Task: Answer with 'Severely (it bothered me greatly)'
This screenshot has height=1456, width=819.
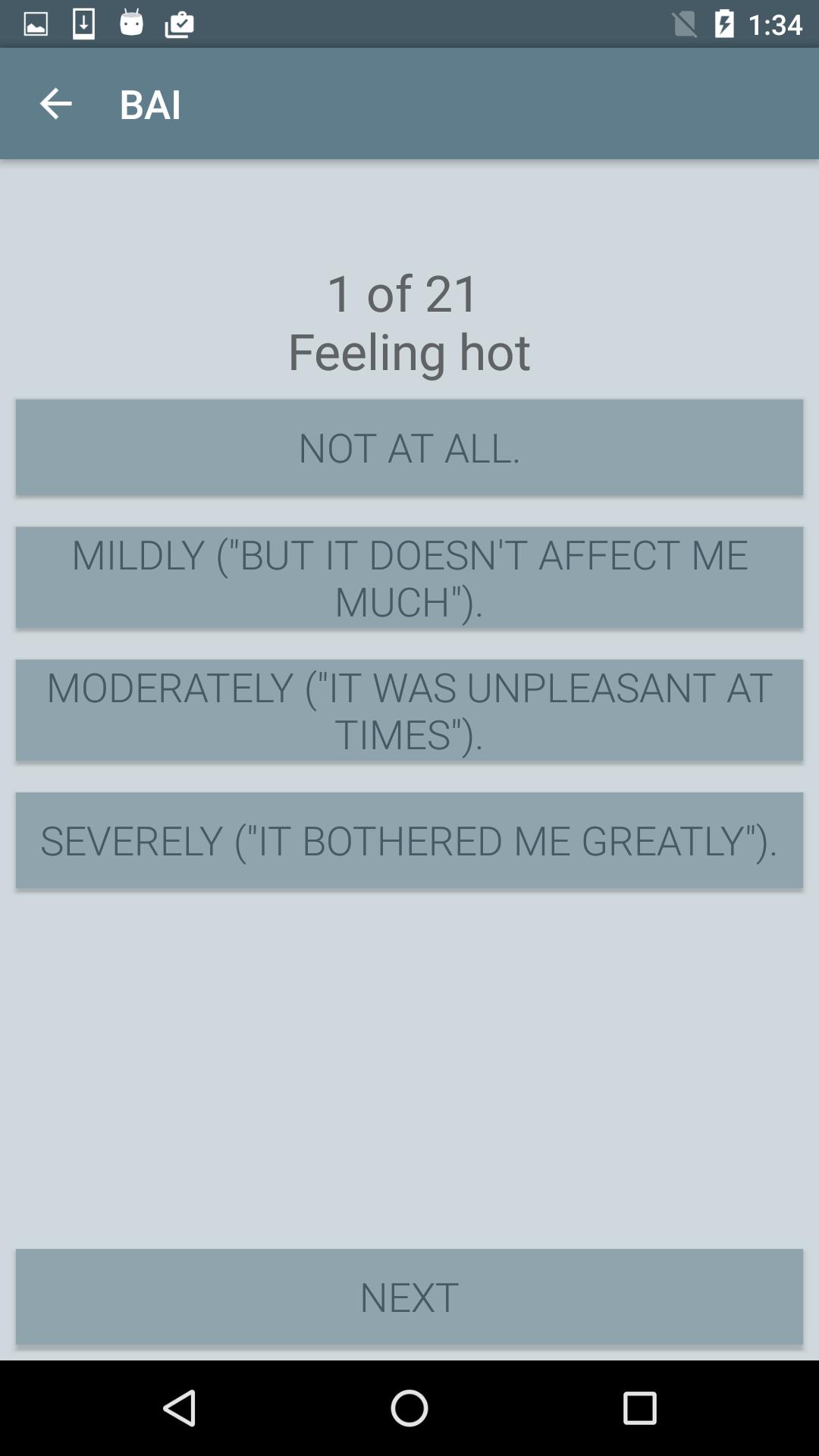Action: [409, 840]
